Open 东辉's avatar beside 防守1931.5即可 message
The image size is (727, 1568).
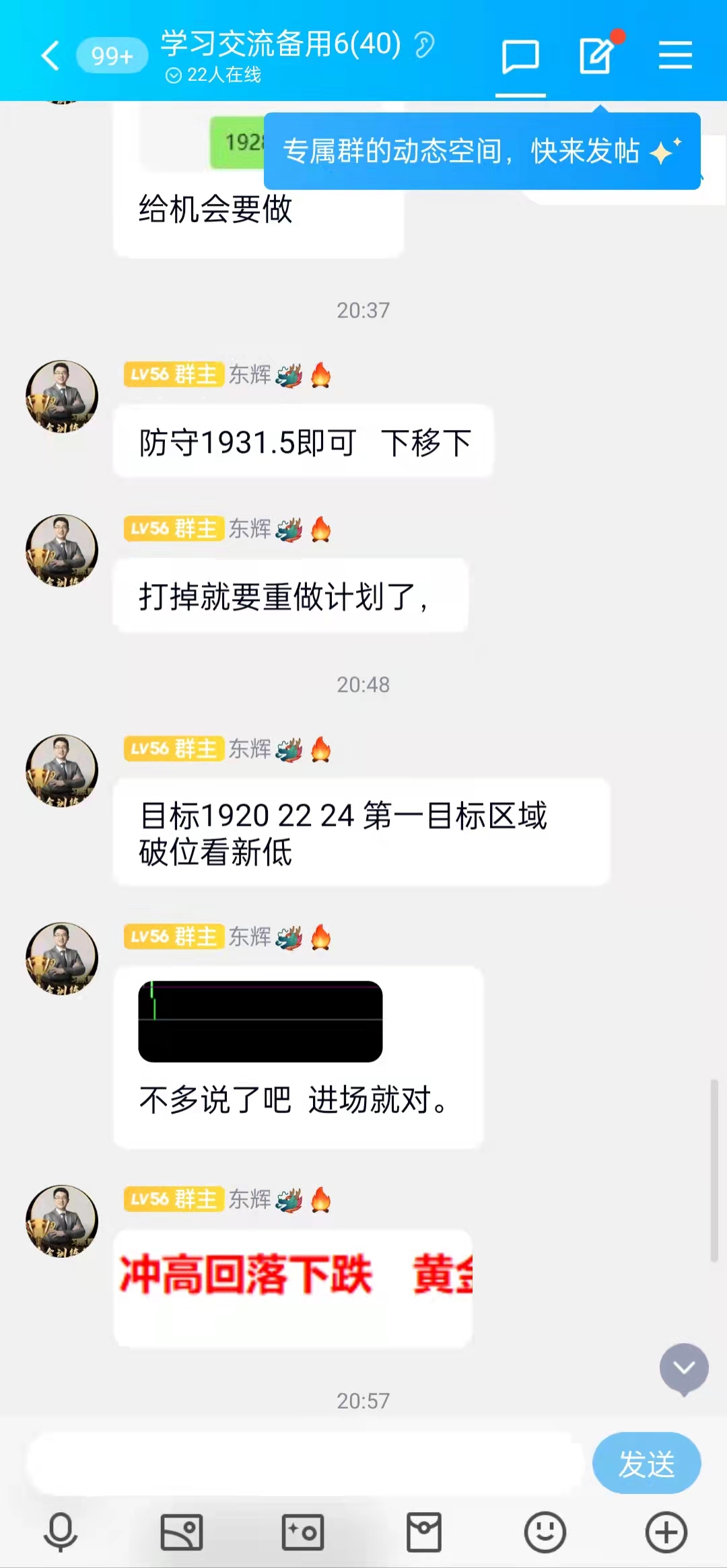62,396
